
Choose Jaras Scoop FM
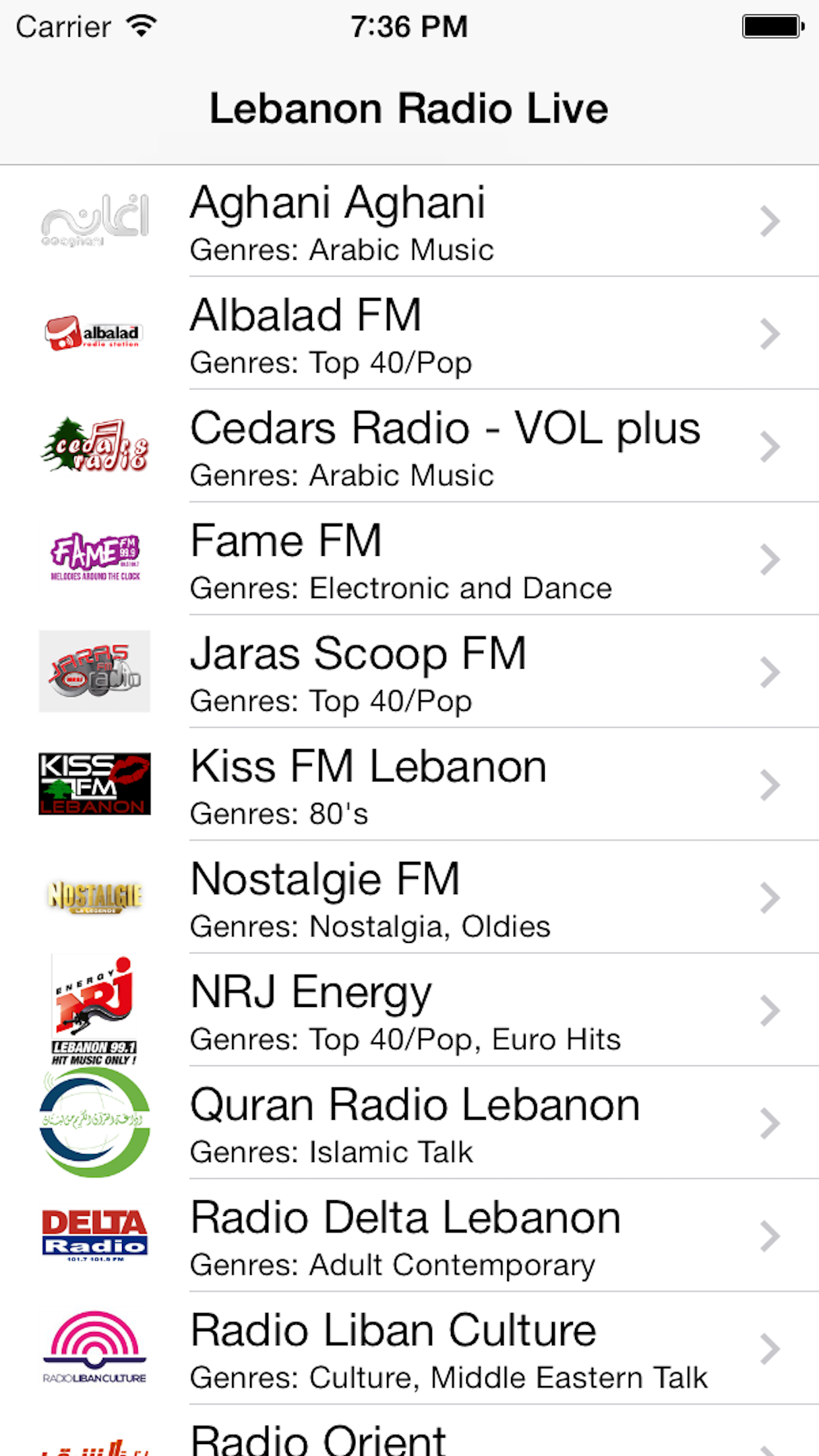409,672
